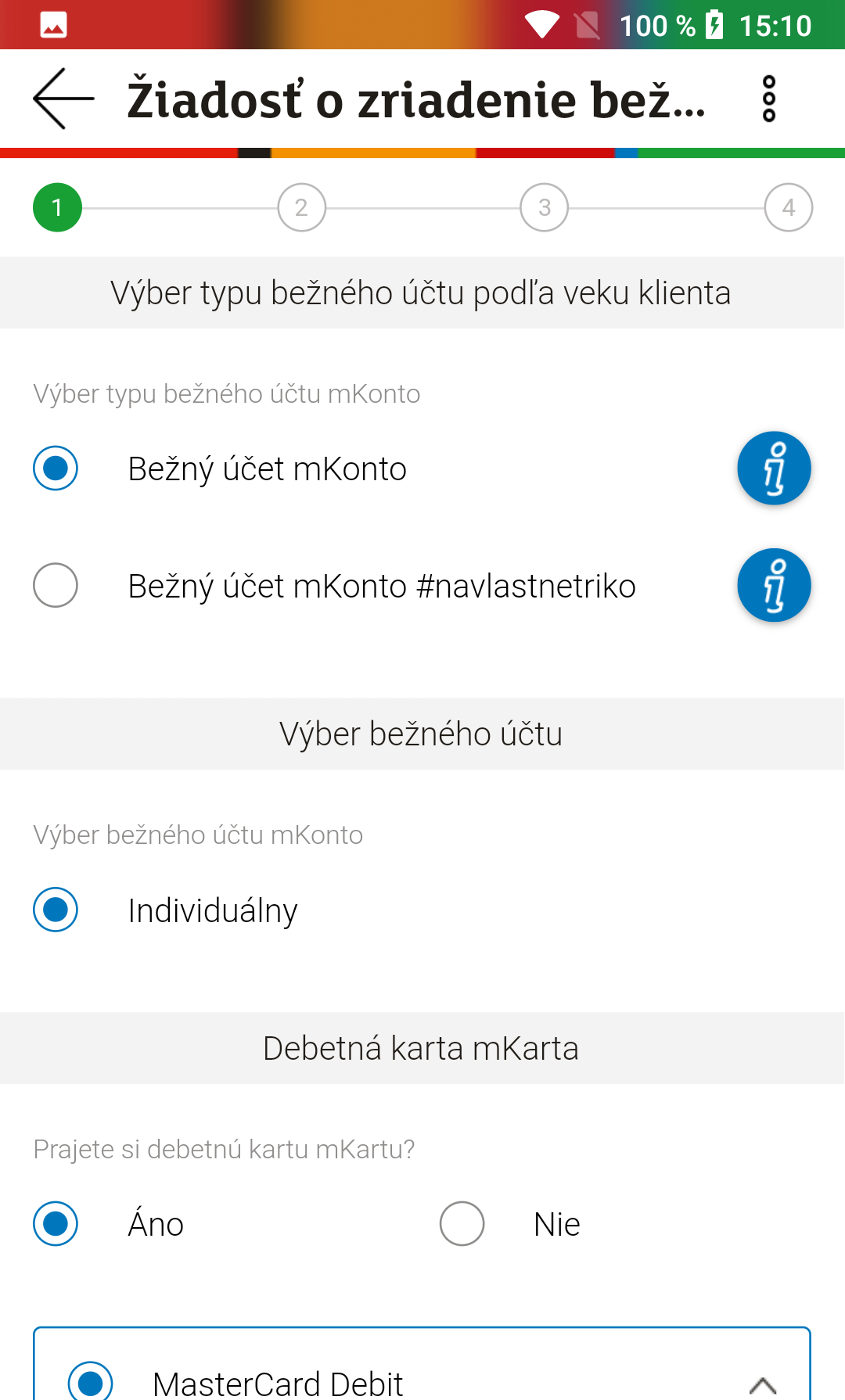
Task: Open the three-dot overflow menu
Action: tap(768, 99)
